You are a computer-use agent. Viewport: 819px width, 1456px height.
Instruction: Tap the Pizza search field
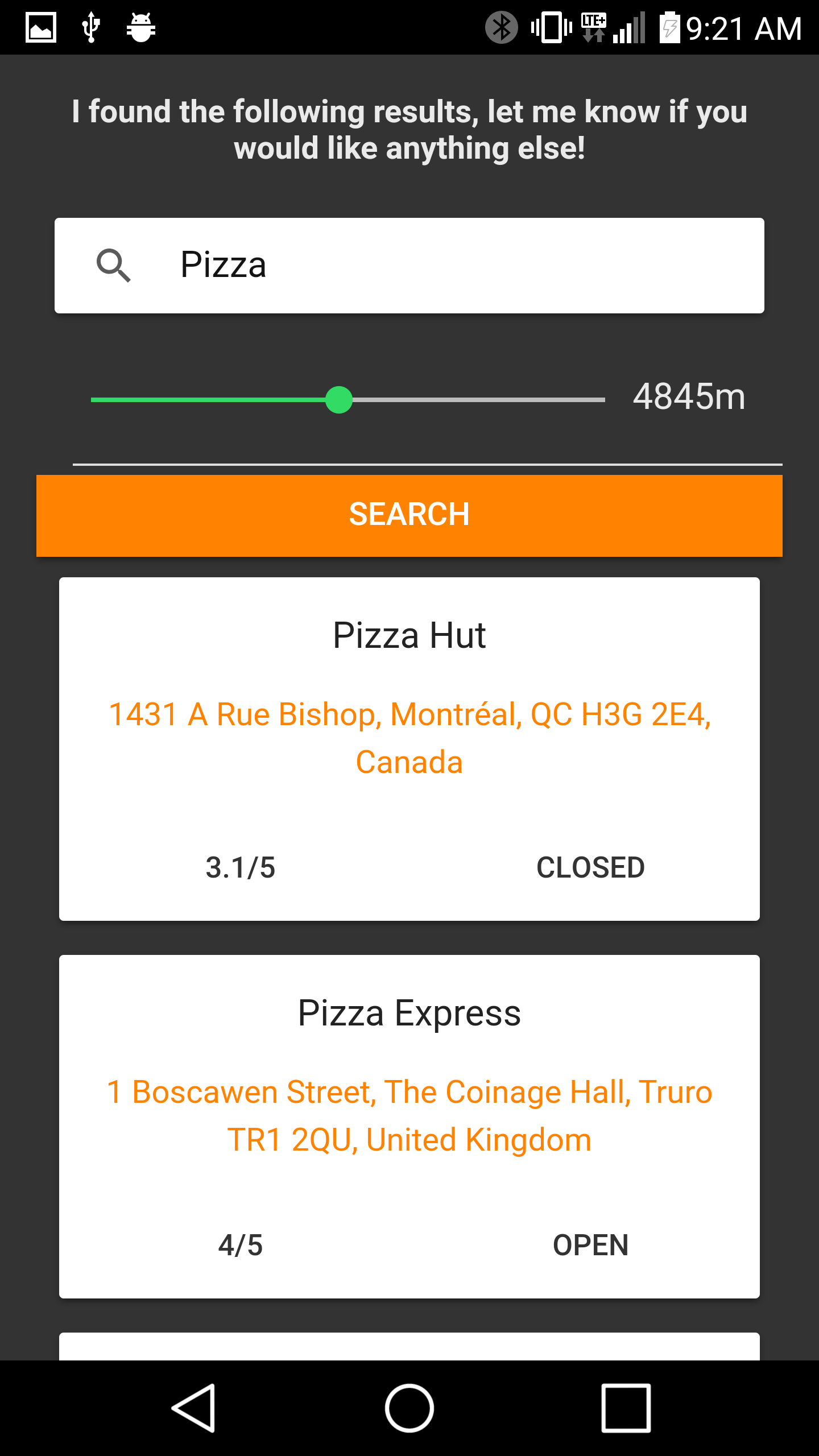pos(444,266)
